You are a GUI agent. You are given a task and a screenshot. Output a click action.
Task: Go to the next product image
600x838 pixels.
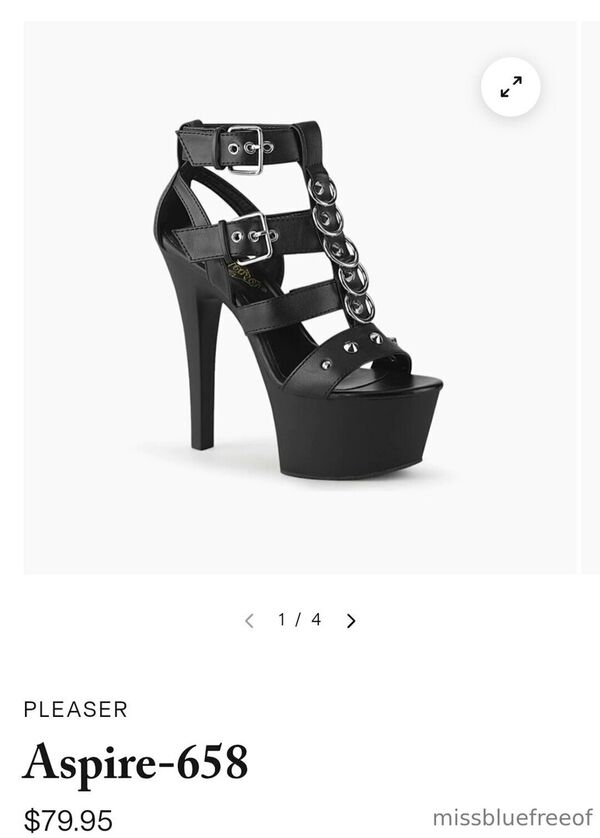(351, 621)
